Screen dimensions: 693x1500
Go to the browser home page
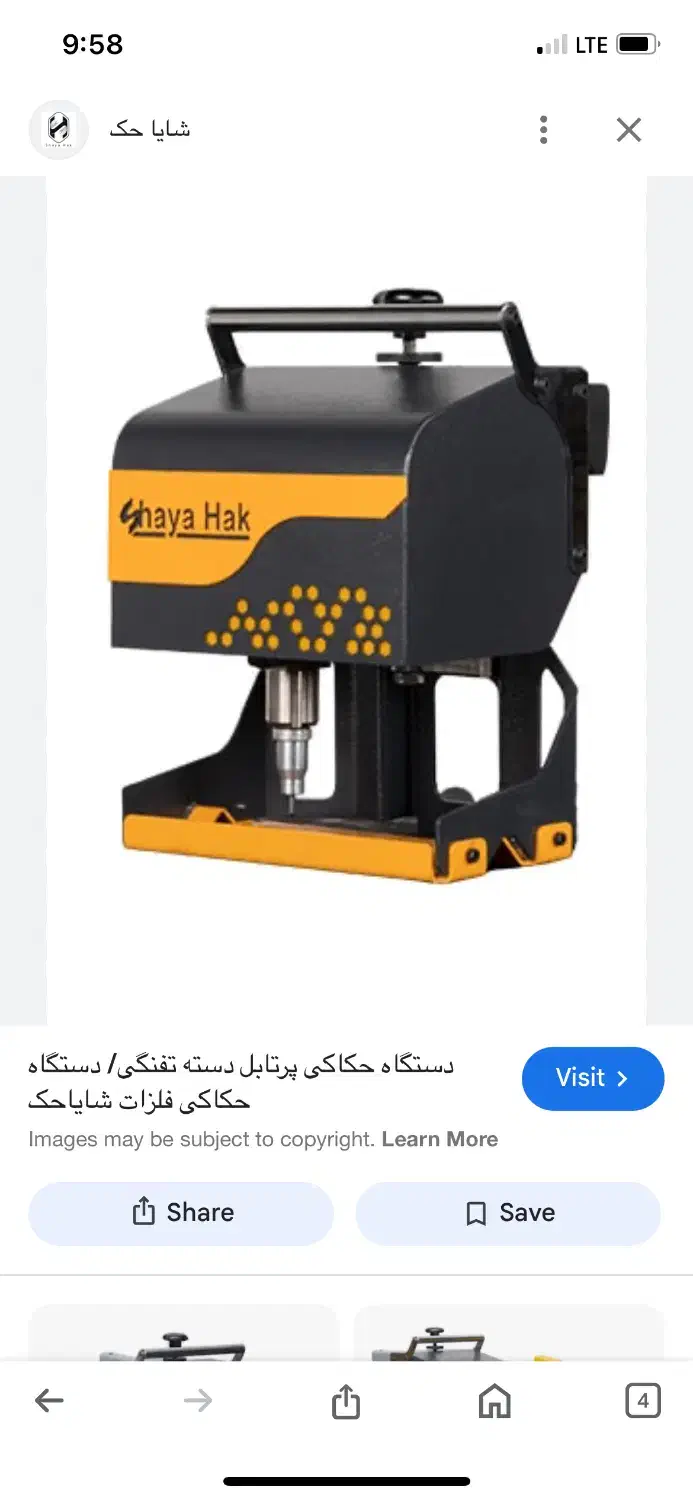tap(494, 1401)
